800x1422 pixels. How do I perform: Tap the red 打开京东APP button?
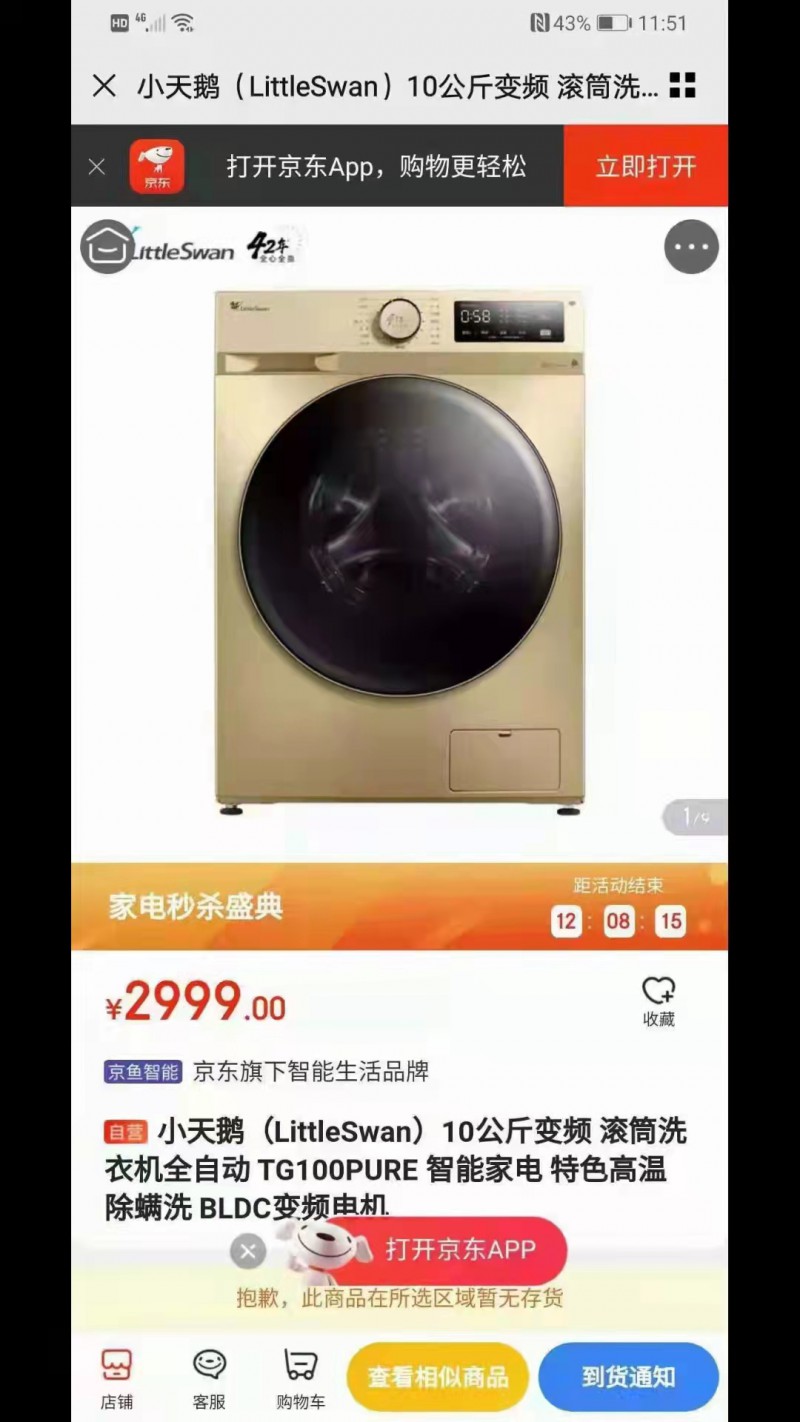click(460, 1250)
